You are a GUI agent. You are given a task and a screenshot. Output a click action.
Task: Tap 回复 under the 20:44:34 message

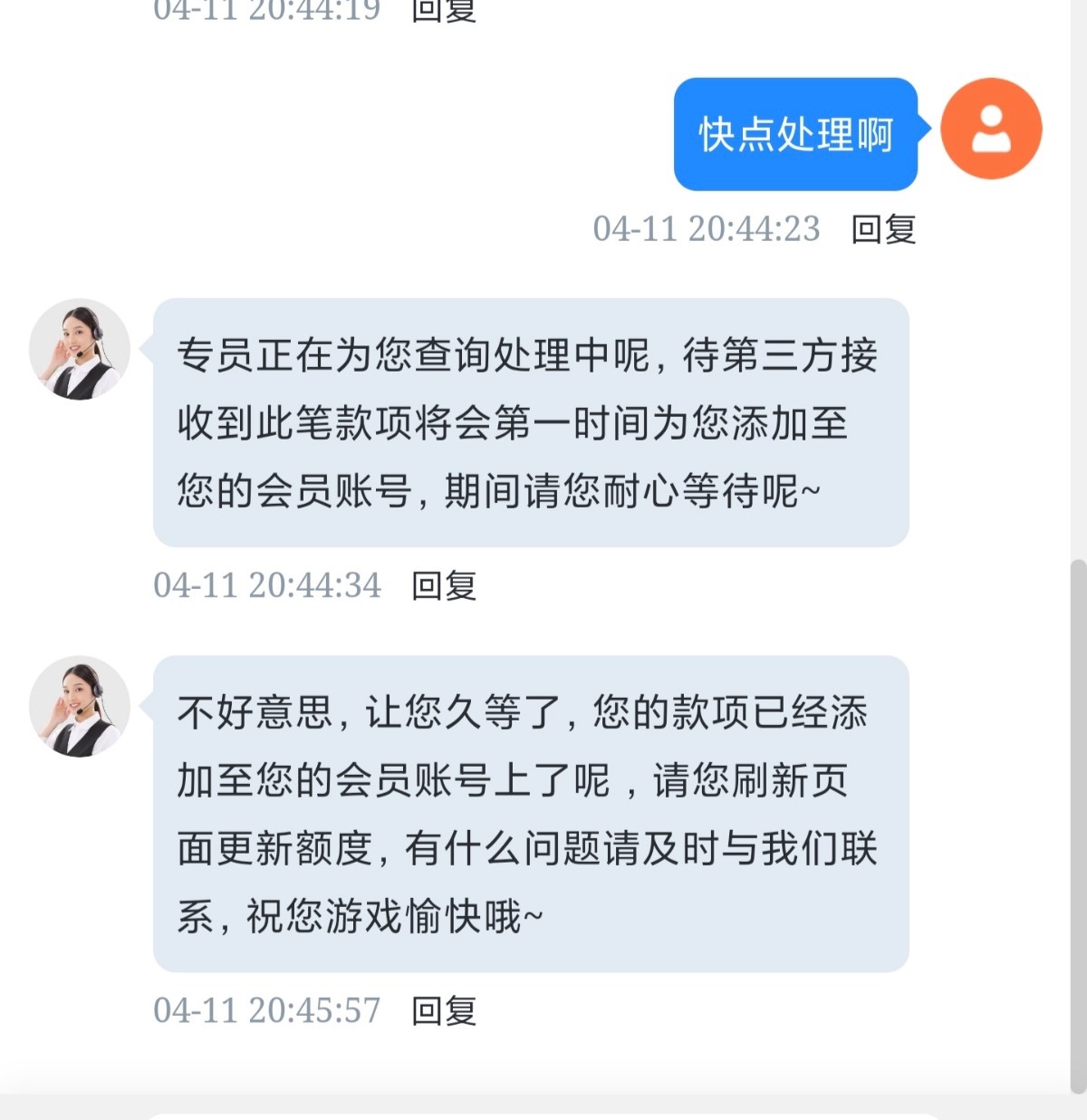[443, 586]
